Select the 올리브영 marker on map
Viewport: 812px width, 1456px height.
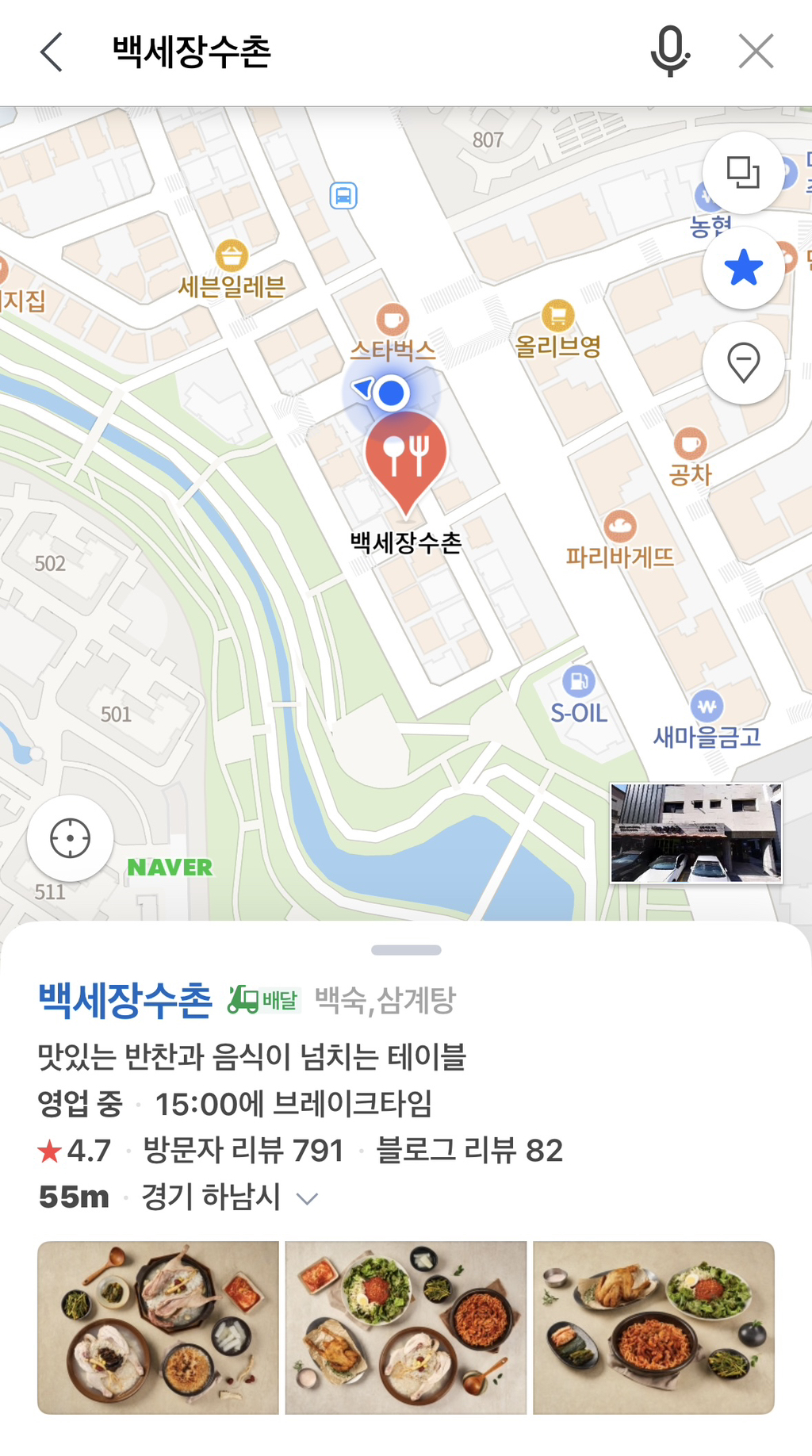557,316
